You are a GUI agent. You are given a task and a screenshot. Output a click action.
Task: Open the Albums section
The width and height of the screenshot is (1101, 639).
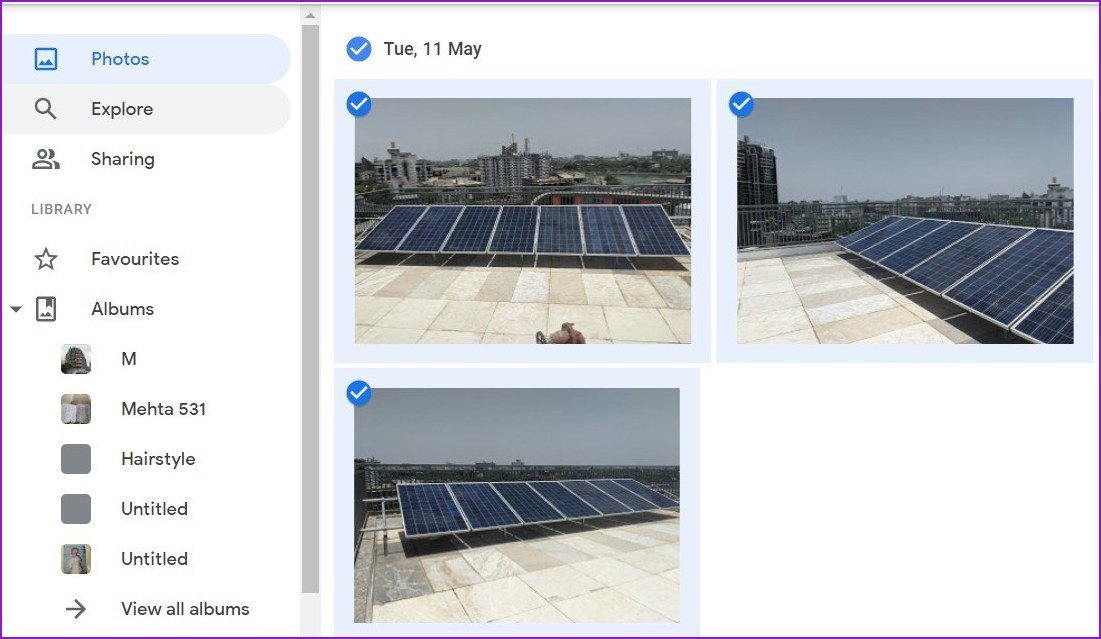pyautogui.click(x=122, y=309)
